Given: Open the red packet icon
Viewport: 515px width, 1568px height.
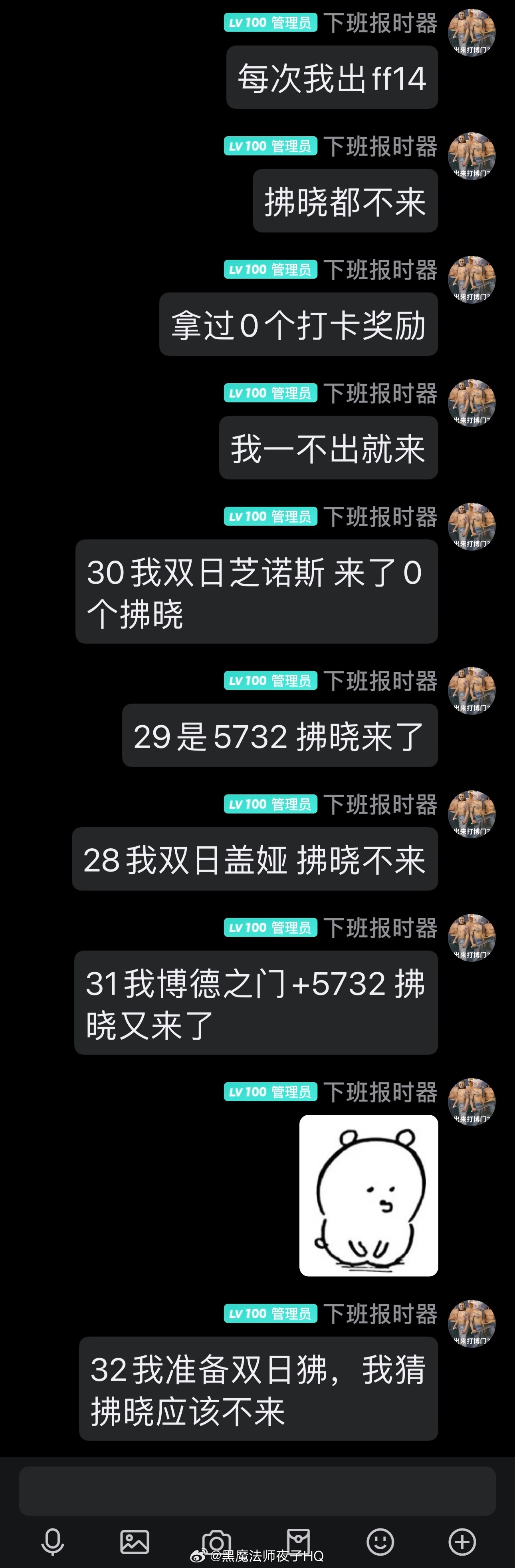Looking at the screenshot, I should pos(298,1540).
